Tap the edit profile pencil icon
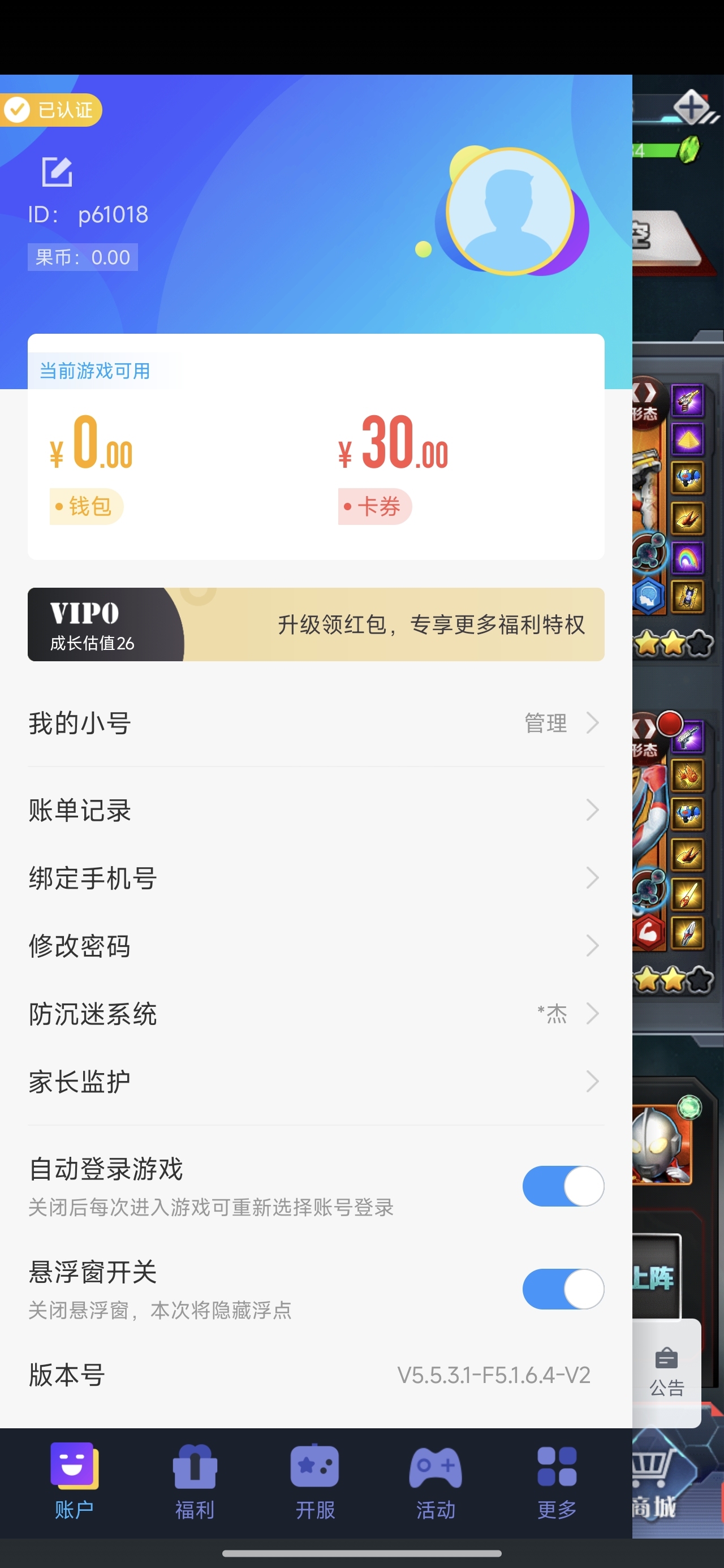 pos(57,171)
